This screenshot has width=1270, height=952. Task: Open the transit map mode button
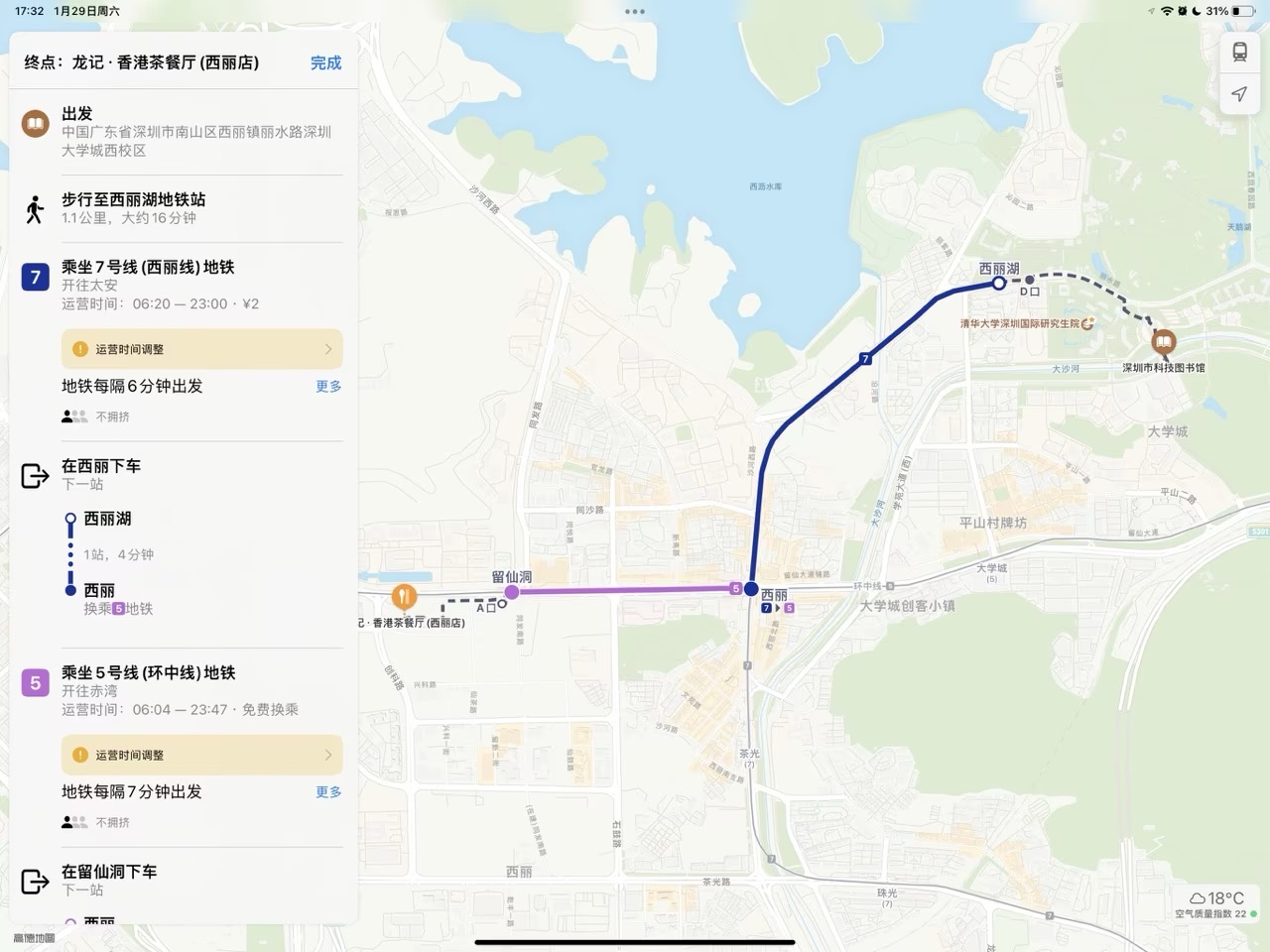pos(1239,53)
